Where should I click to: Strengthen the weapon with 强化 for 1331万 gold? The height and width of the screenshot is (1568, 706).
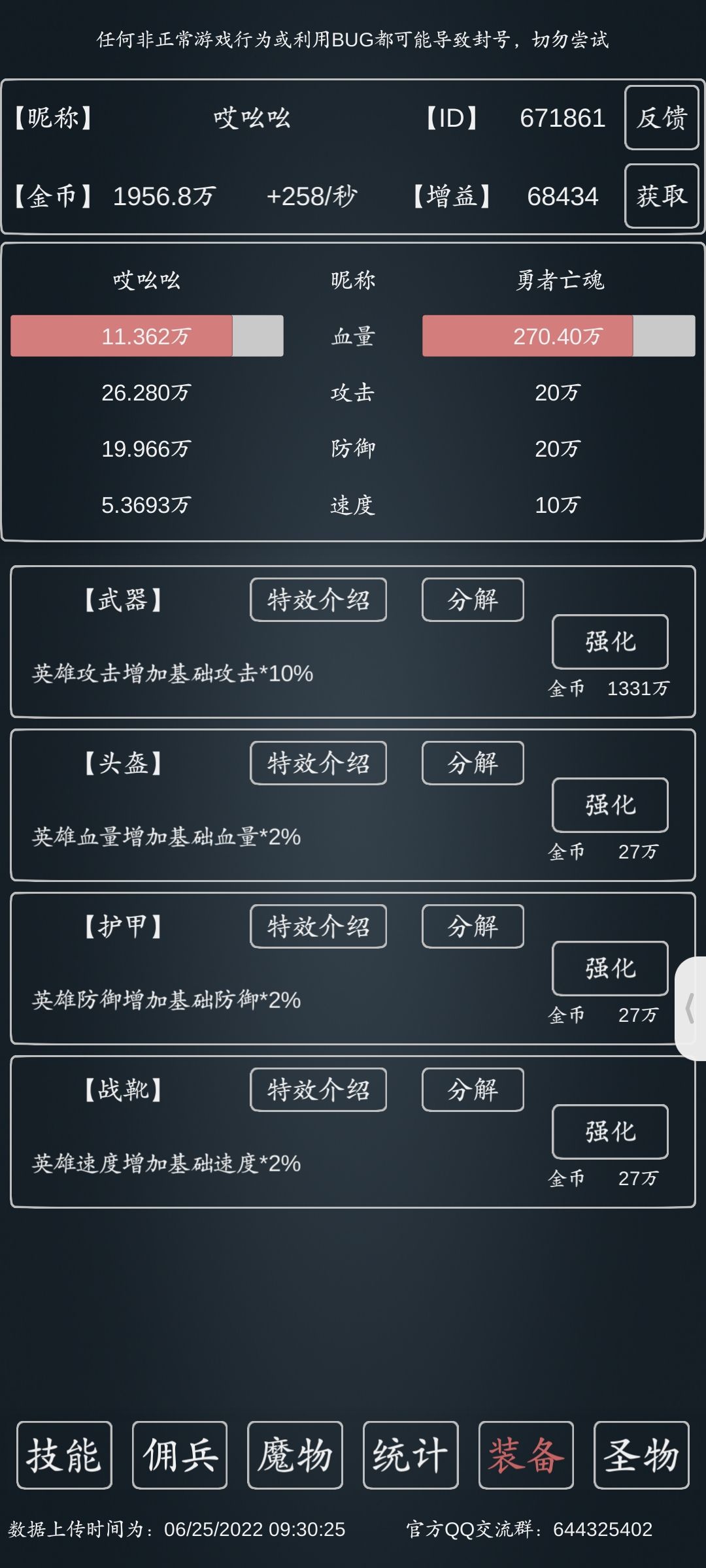(609, 641)
